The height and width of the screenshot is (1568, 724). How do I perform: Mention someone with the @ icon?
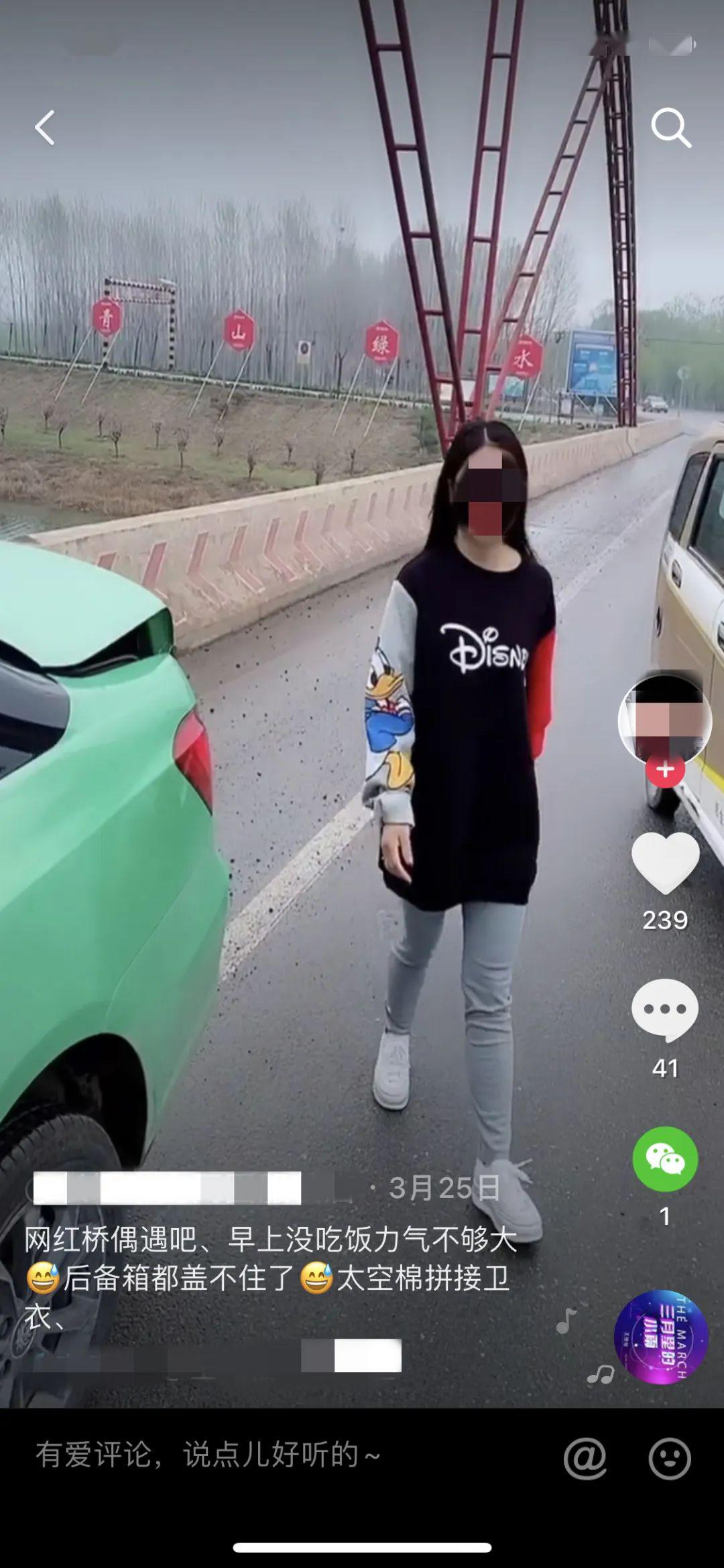point(585,1457)
